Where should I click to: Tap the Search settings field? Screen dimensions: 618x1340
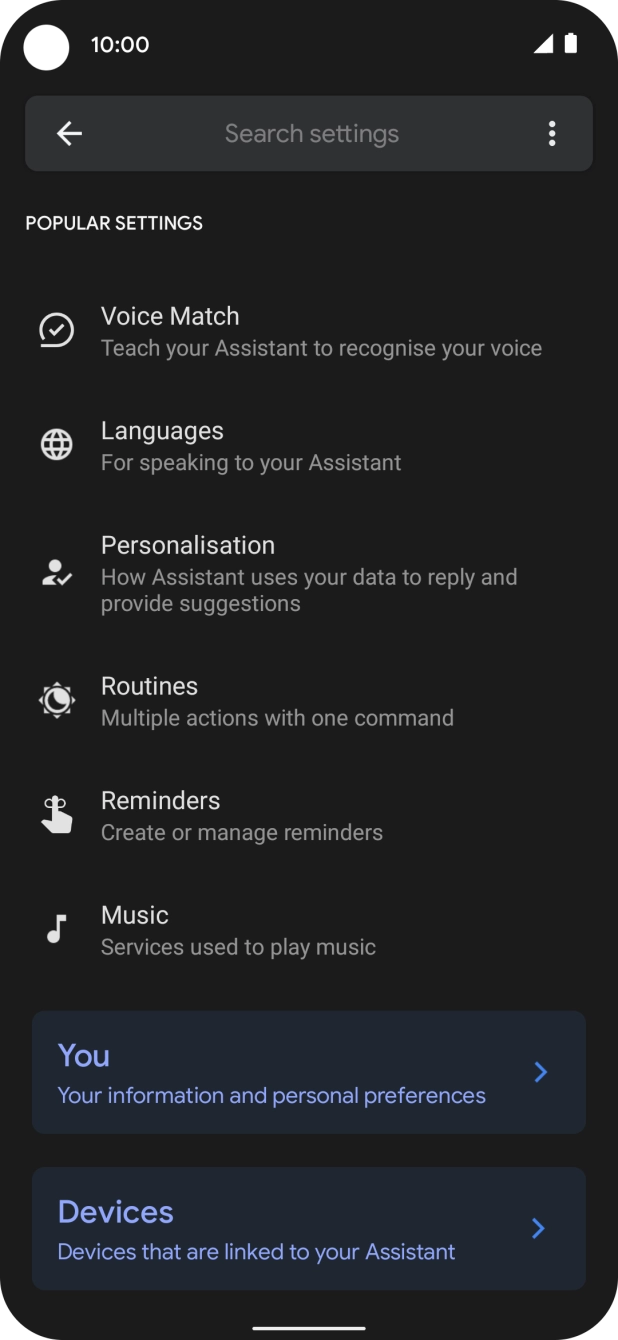[311, 134]
